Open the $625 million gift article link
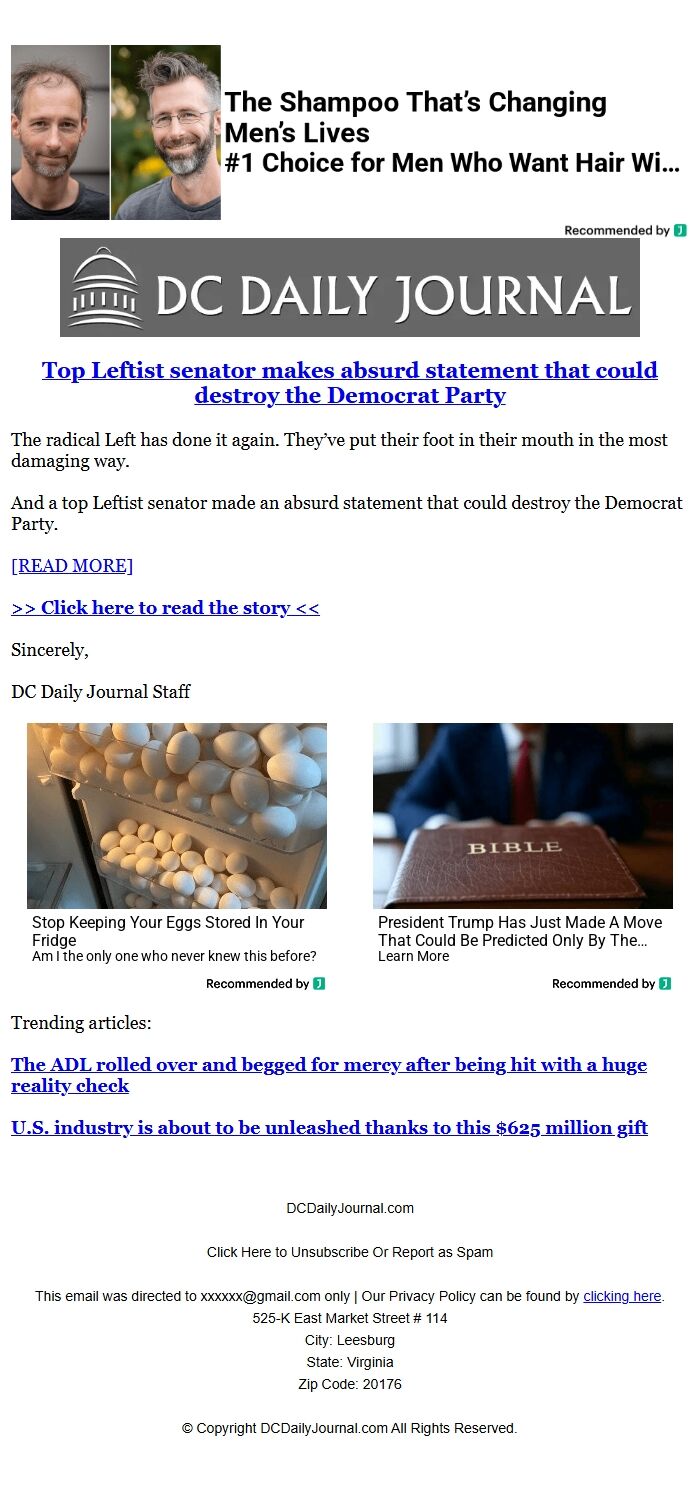The image size is (700, 1485). 329,1128
